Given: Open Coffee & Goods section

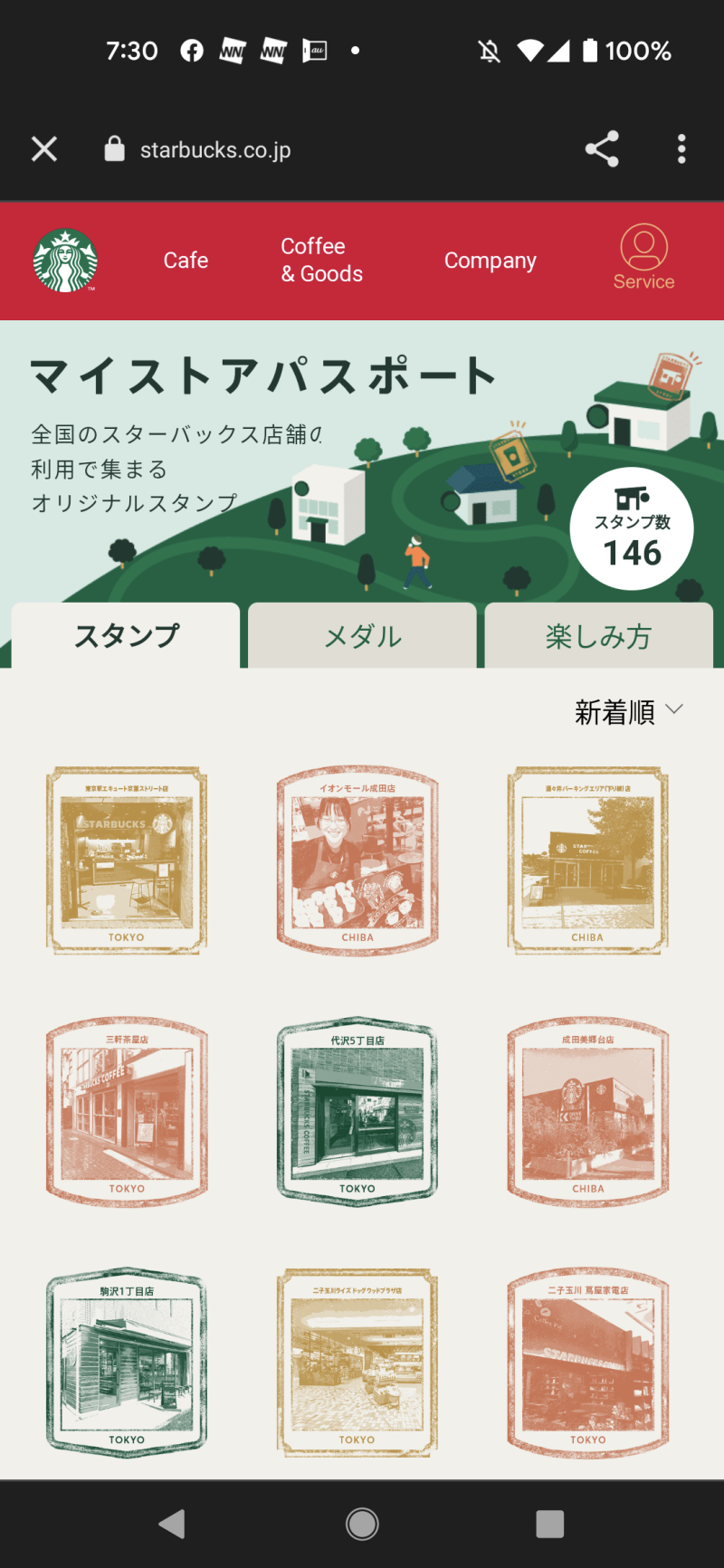Looking at the screenshot, I should click(321, 261).
